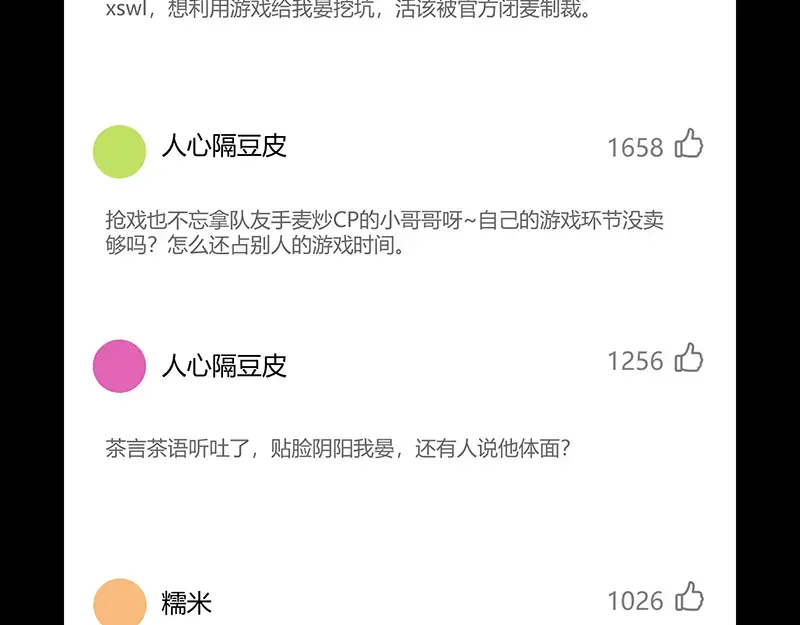Like the comment with 1658 likes
The width and height of the screenshot is (800, 625).
689,145
